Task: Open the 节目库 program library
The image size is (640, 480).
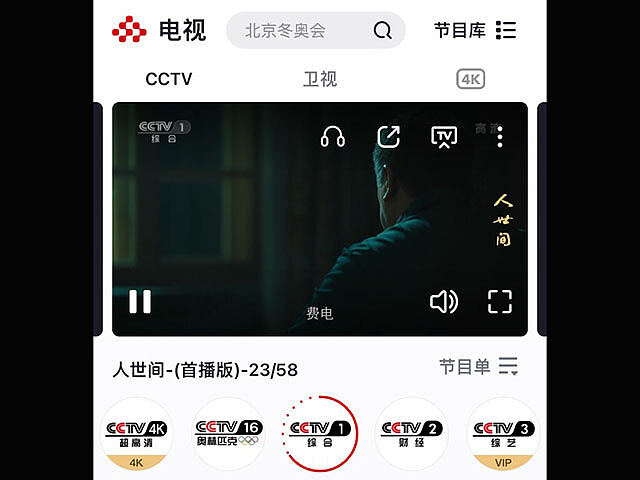Action: (475, 30)
